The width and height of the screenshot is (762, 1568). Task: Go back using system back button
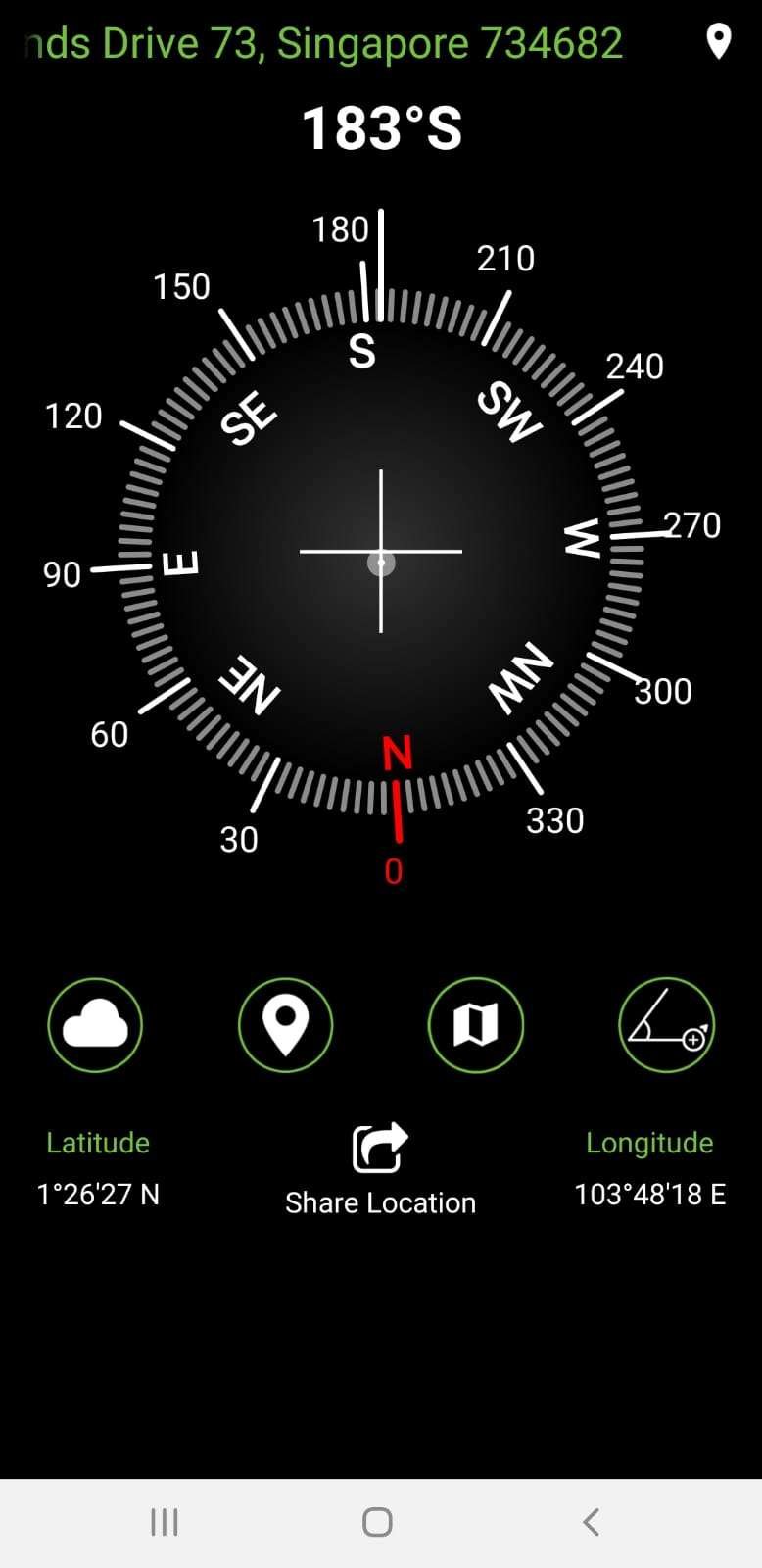(591, 1522)
